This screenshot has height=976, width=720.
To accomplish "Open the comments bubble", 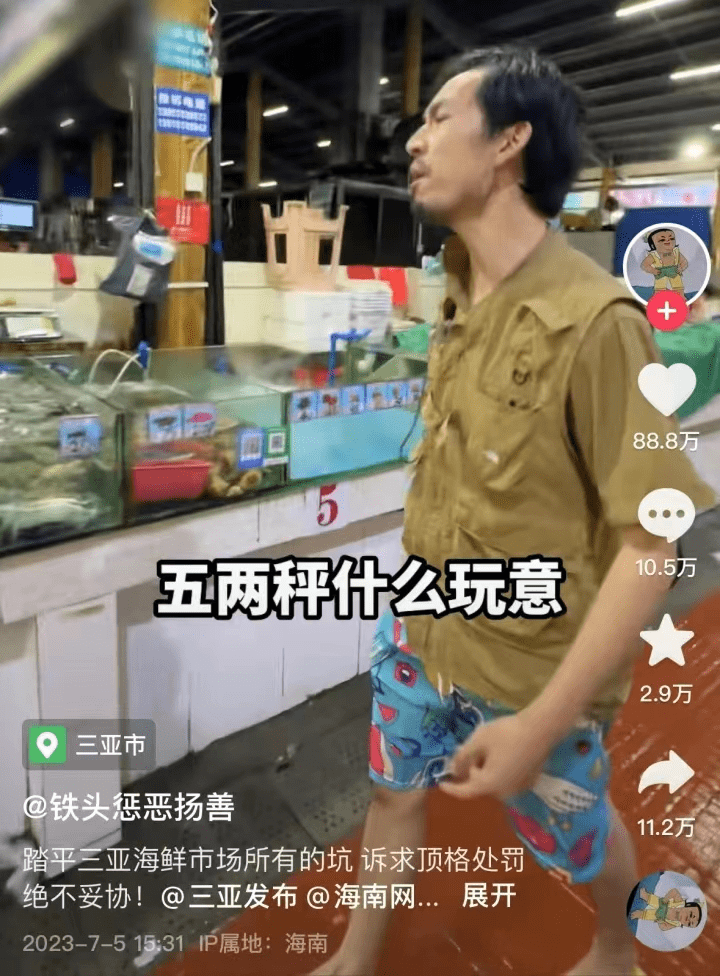I will coord(667,515).
